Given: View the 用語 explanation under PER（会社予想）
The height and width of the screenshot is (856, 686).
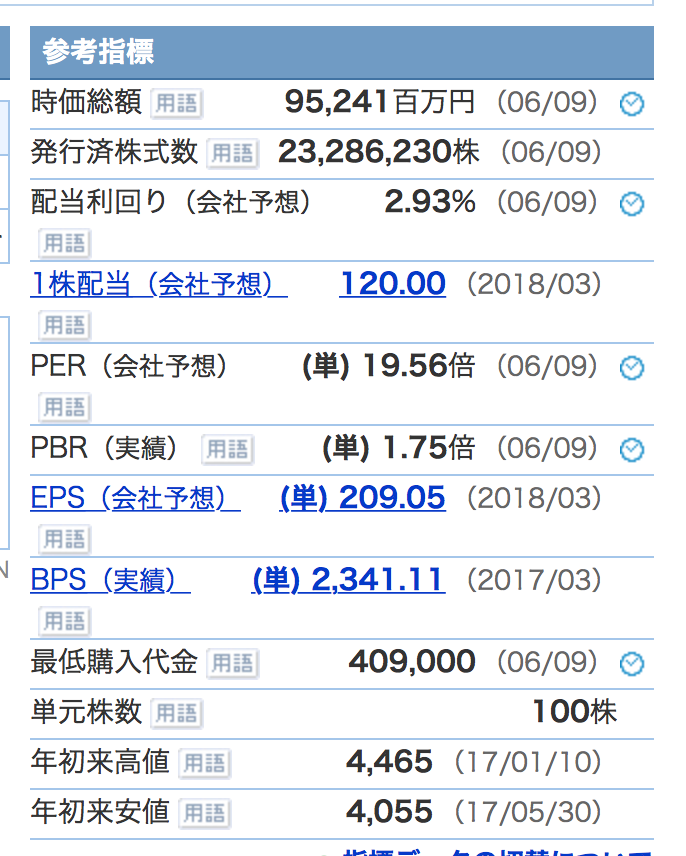Looking at the screenshot, I should (x=64, y=407).
